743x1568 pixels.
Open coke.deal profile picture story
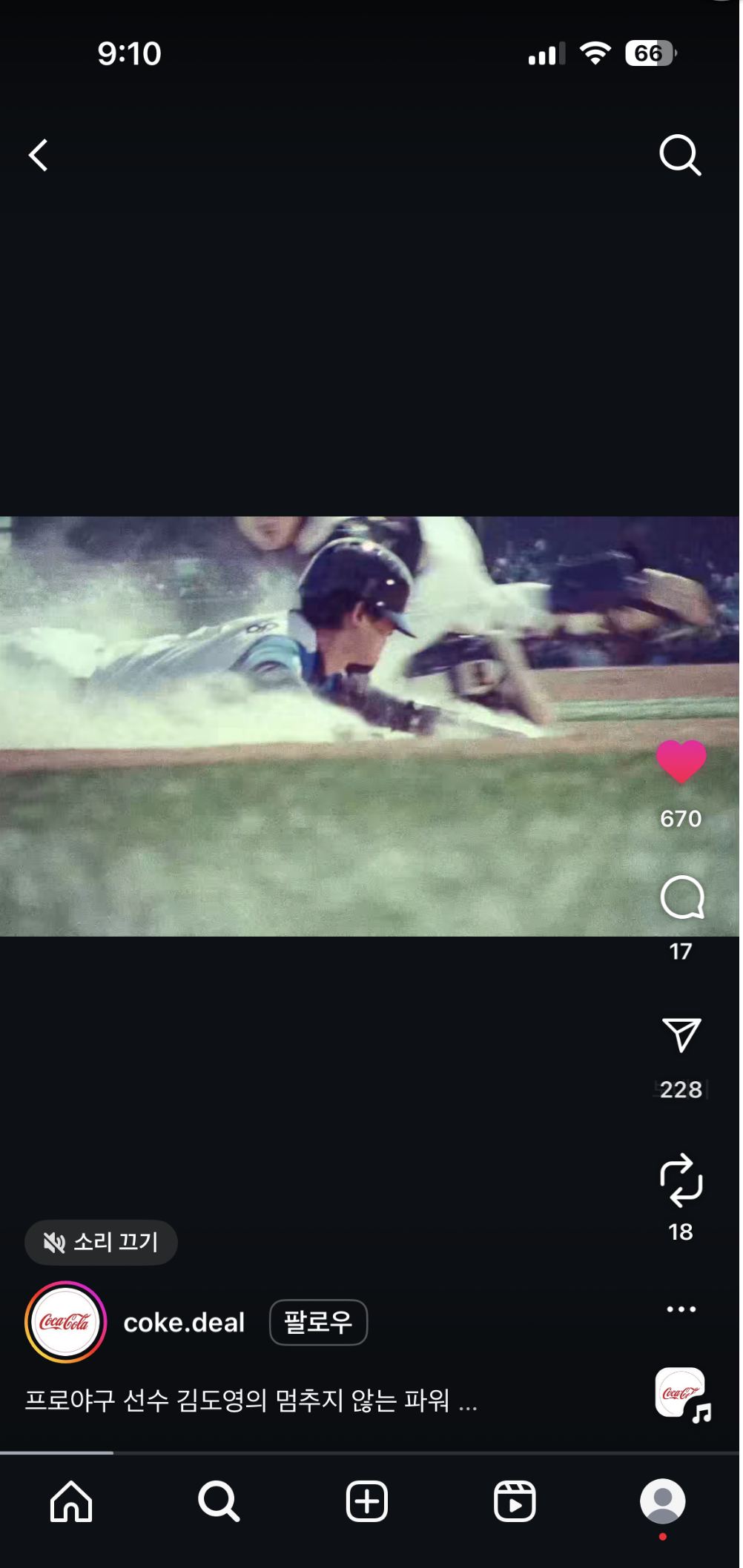point(65,1322)
